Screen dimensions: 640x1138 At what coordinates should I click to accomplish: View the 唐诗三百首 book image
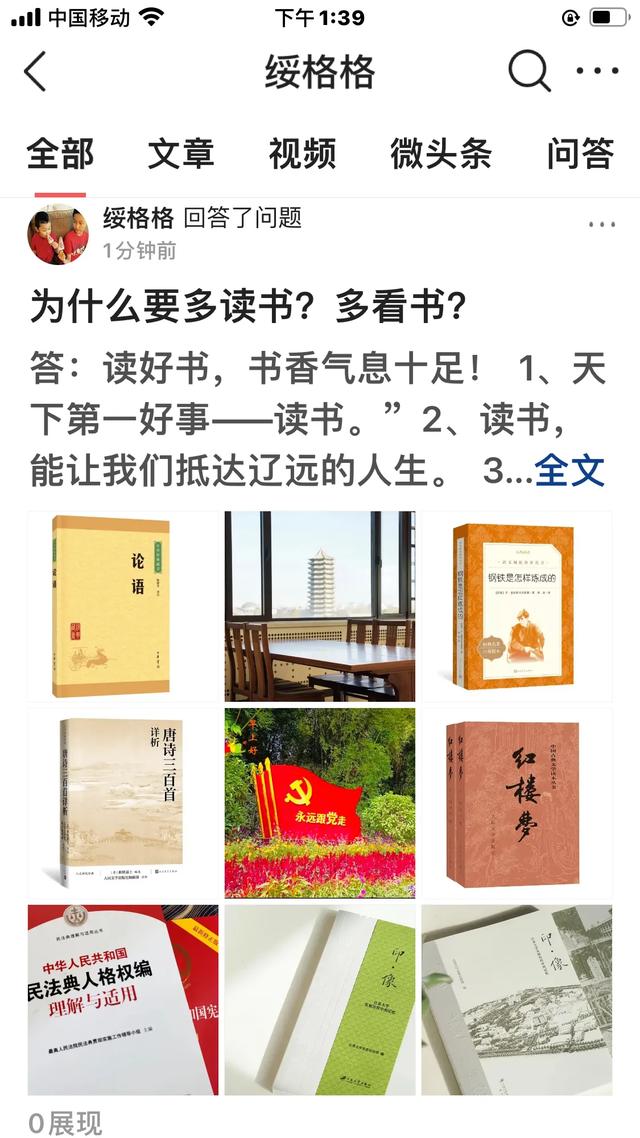(122, 803)
